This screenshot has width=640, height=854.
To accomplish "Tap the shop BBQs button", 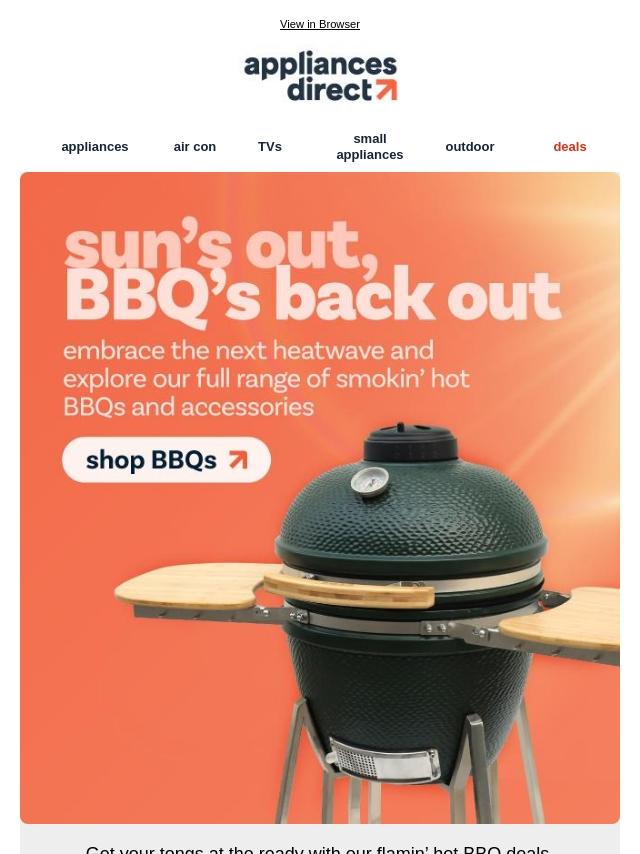I will pos(166,460).
